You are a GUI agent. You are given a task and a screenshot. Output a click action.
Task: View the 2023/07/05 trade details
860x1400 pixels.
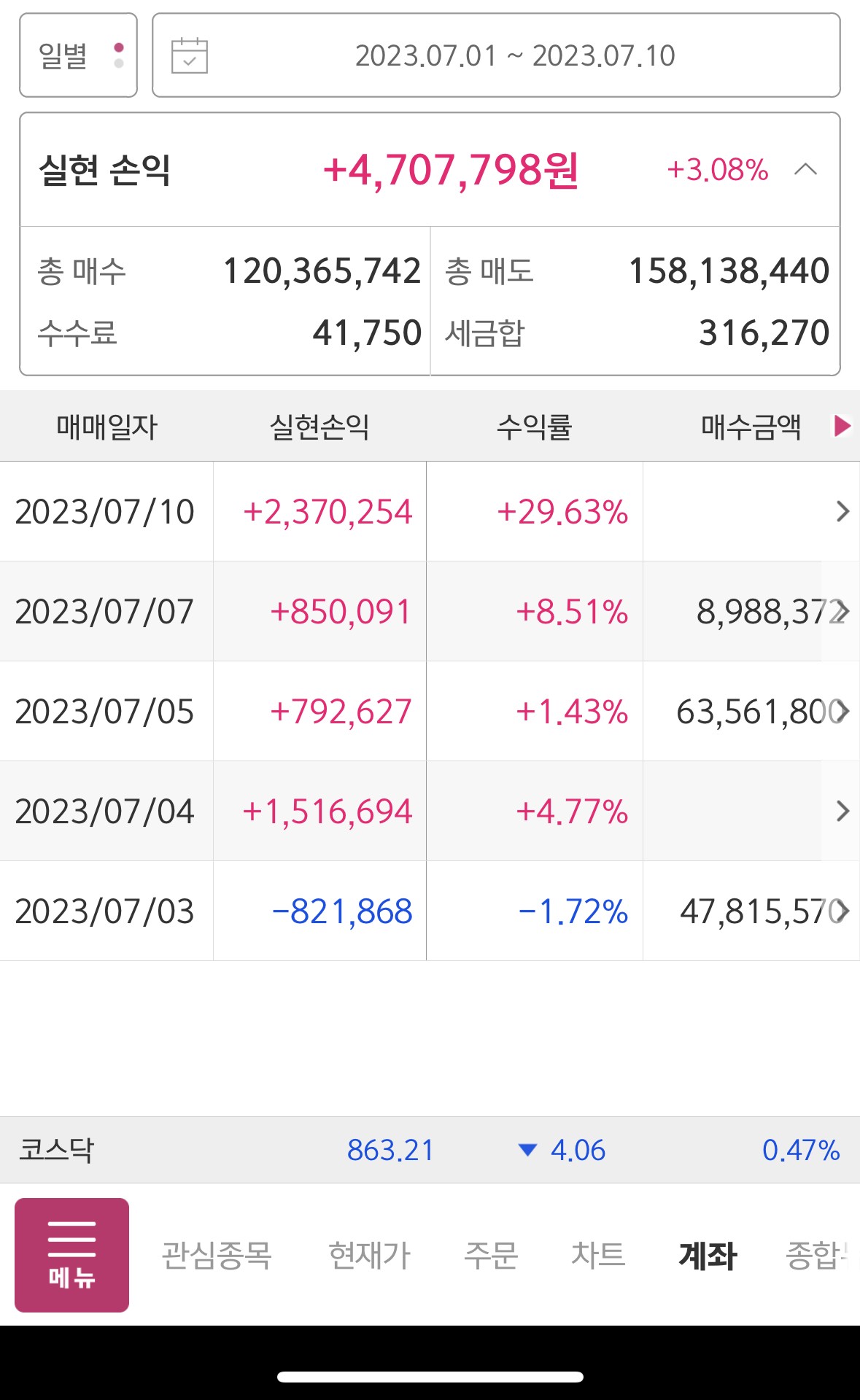pos(430,711)
